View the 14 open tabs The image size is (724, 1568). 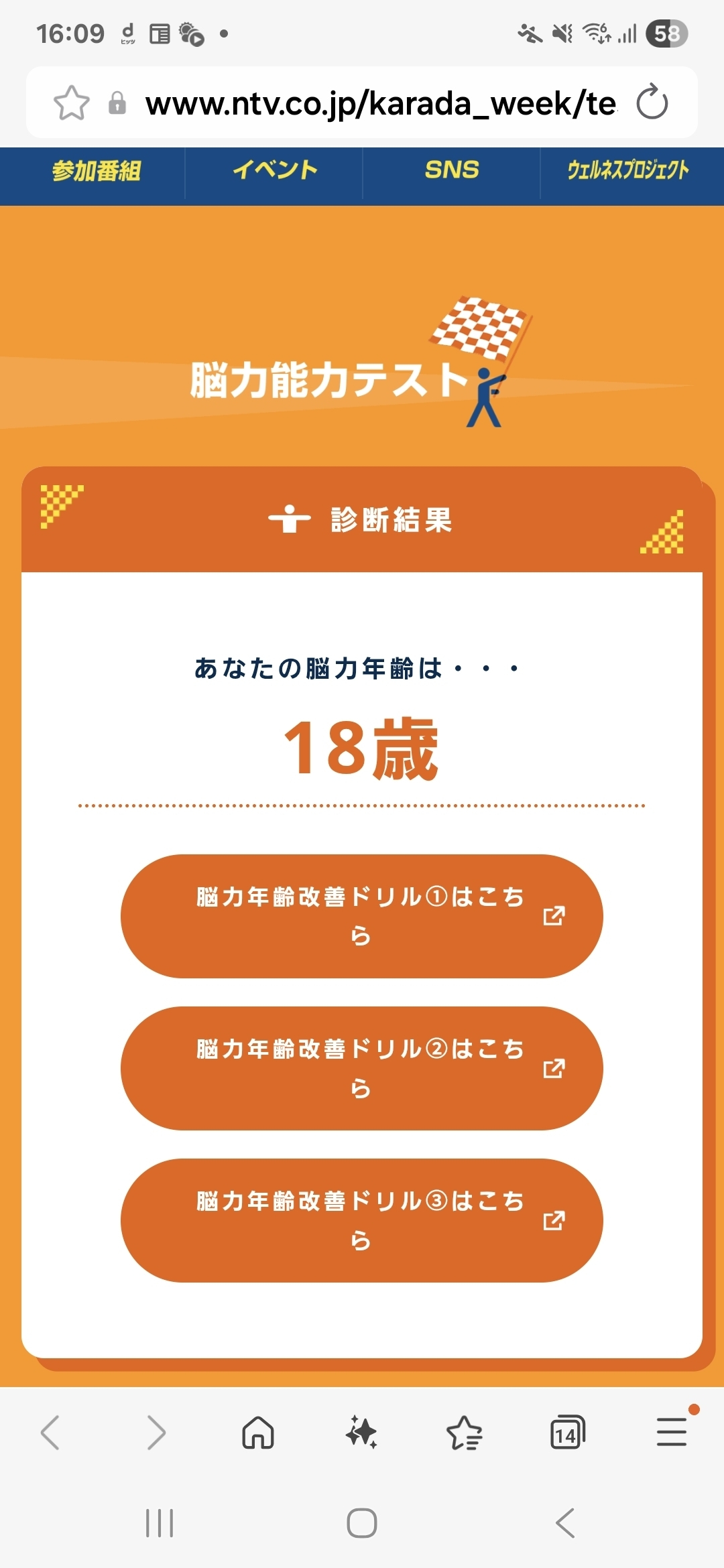pyautogui.click(x=567, y=1433)
